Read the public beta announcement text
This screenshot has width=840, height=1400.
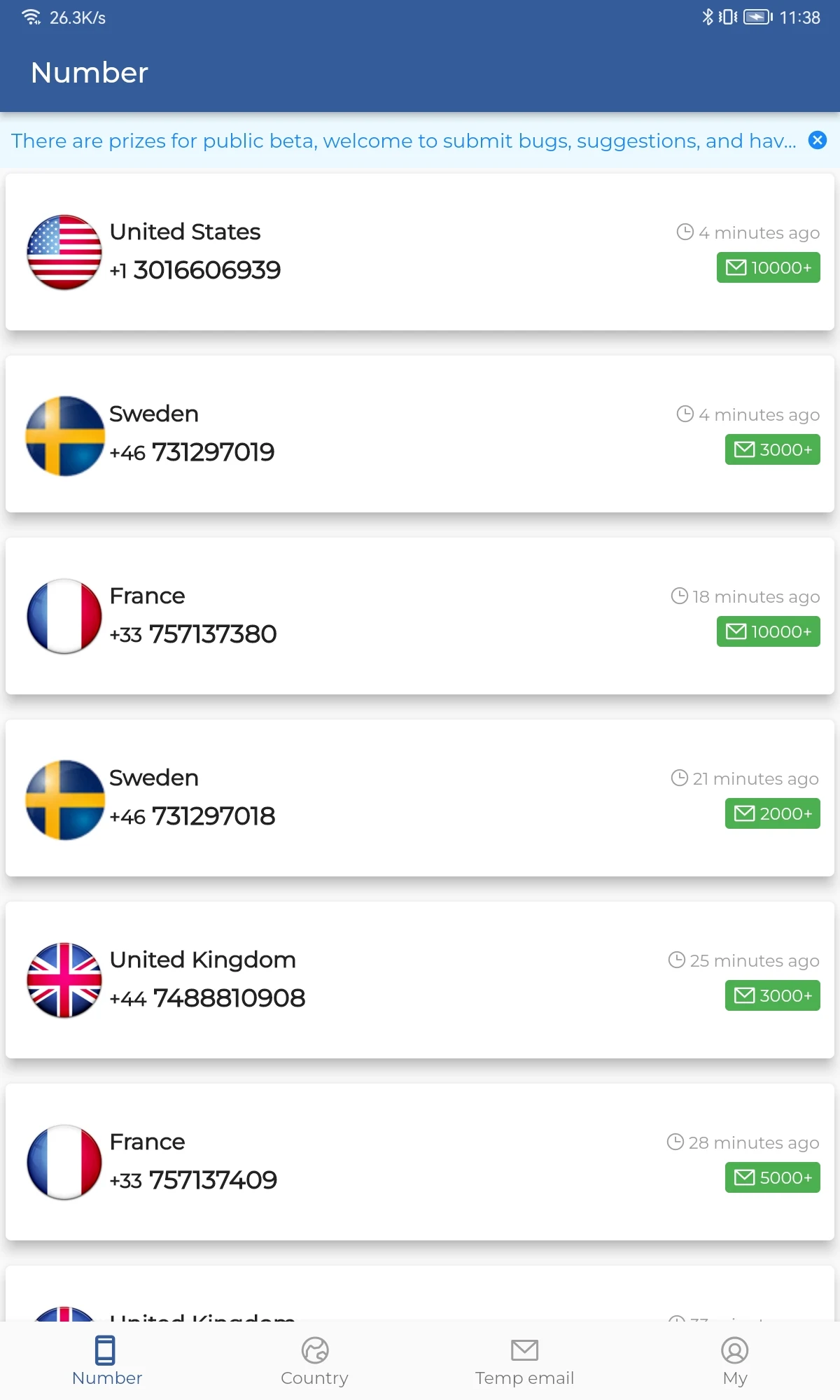[x=403, y=141]
